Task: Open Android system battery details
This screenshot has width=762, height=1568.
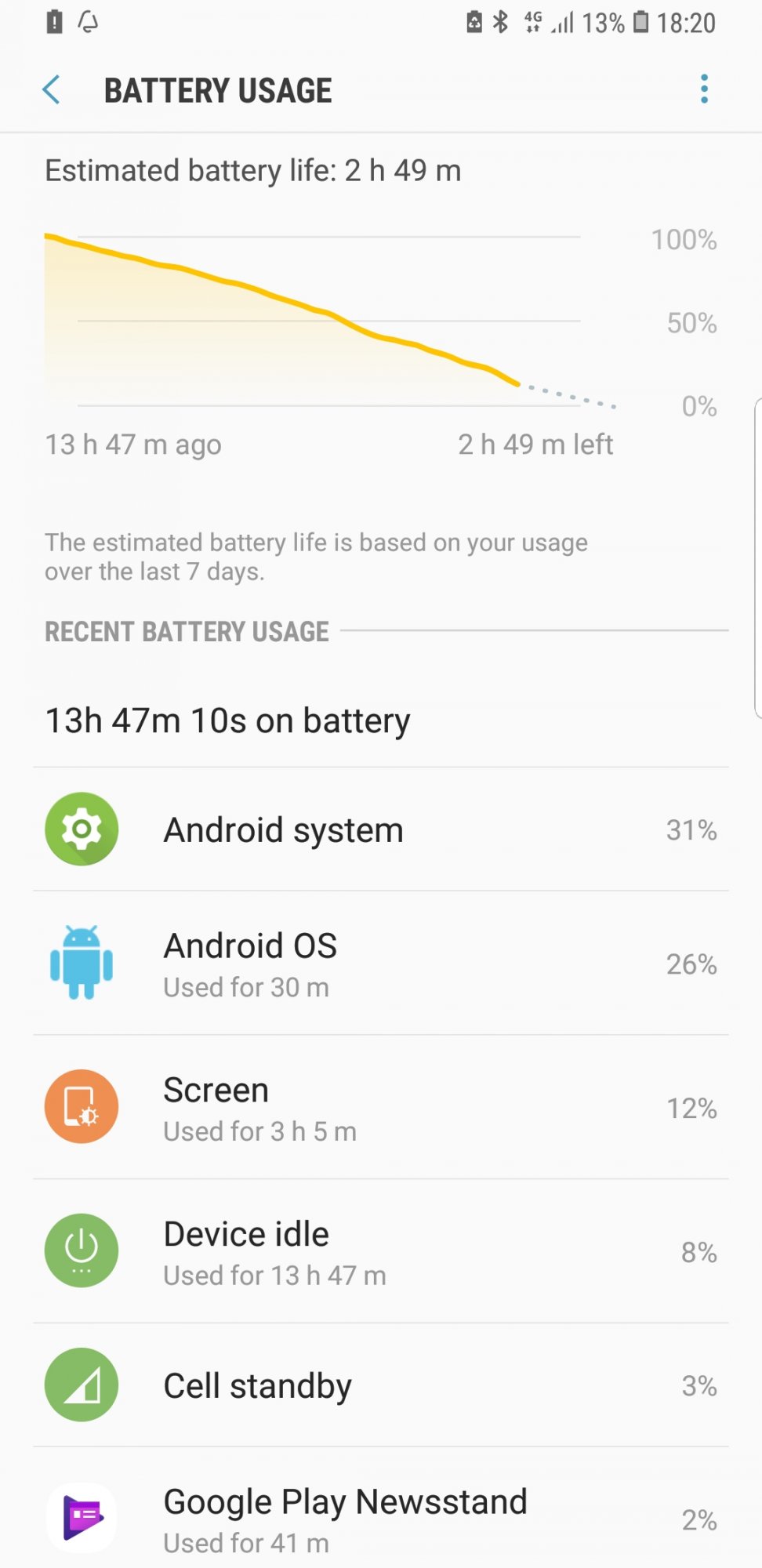Action: pos(381,829)
